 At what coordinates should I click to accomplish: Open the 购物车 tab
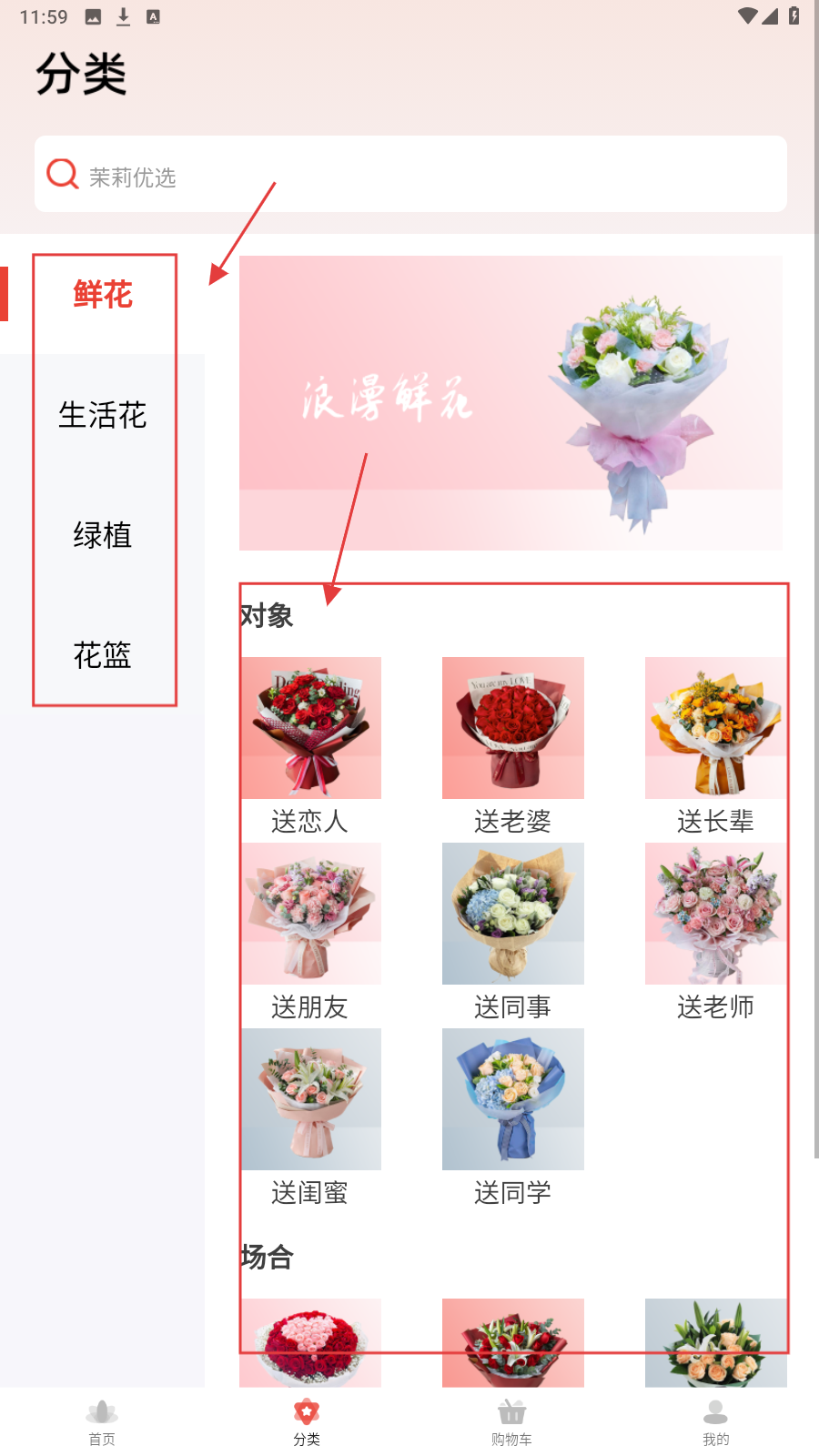point(511,1421)
